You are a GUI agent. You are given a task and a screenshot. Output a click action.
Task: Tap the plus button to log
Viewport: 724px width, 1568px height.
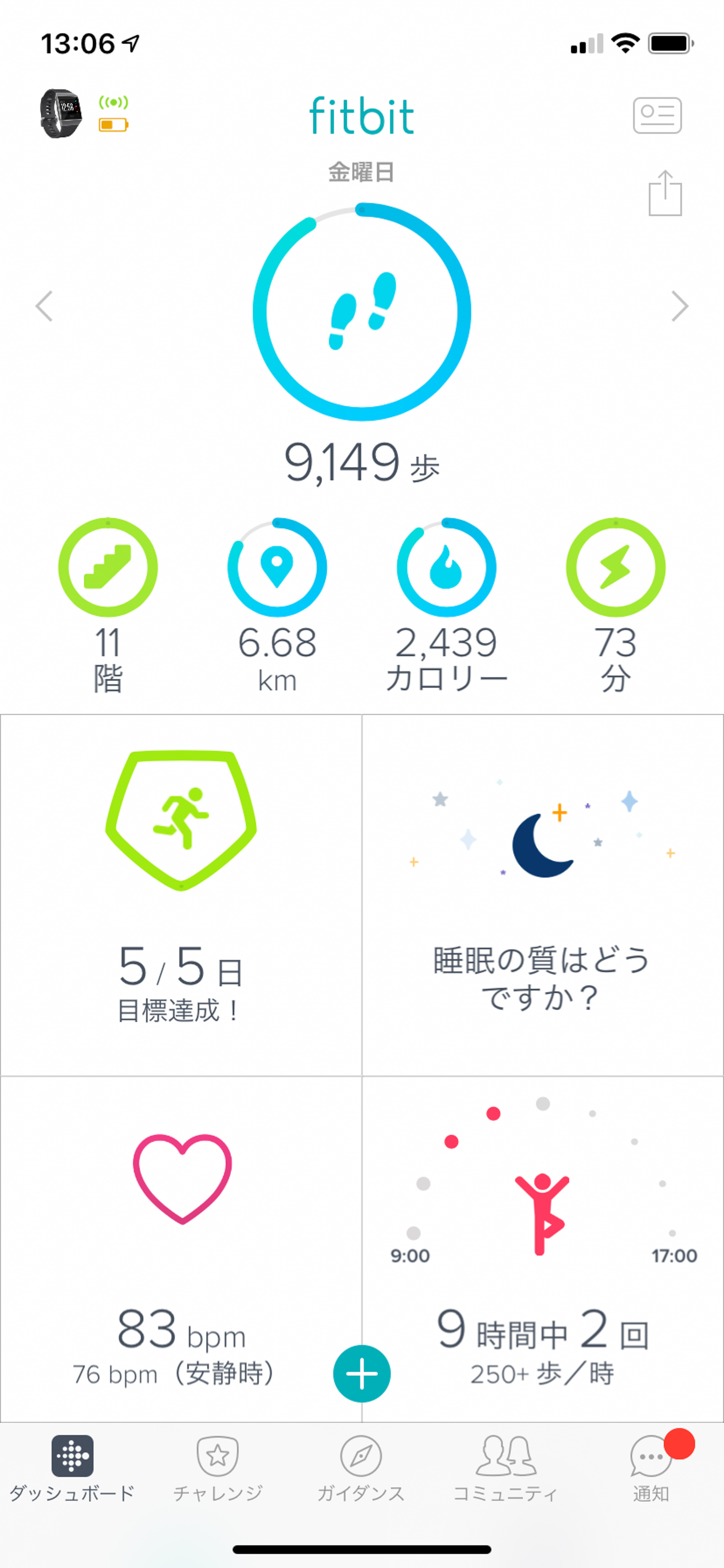[x=362, y=1373]
